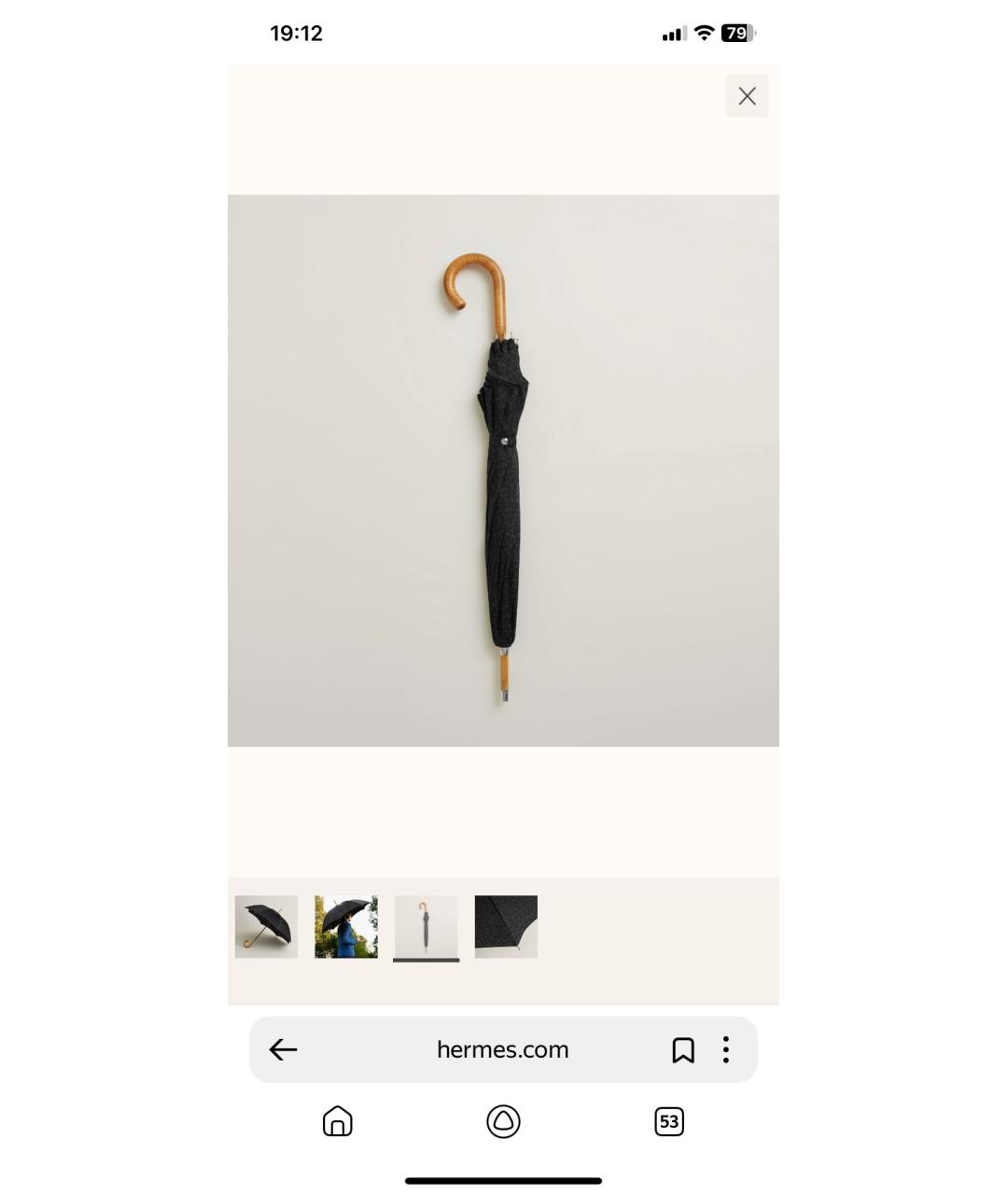1008x1195 pixels.
Task: Go to the browser home page
Action: click(337, 1121)
